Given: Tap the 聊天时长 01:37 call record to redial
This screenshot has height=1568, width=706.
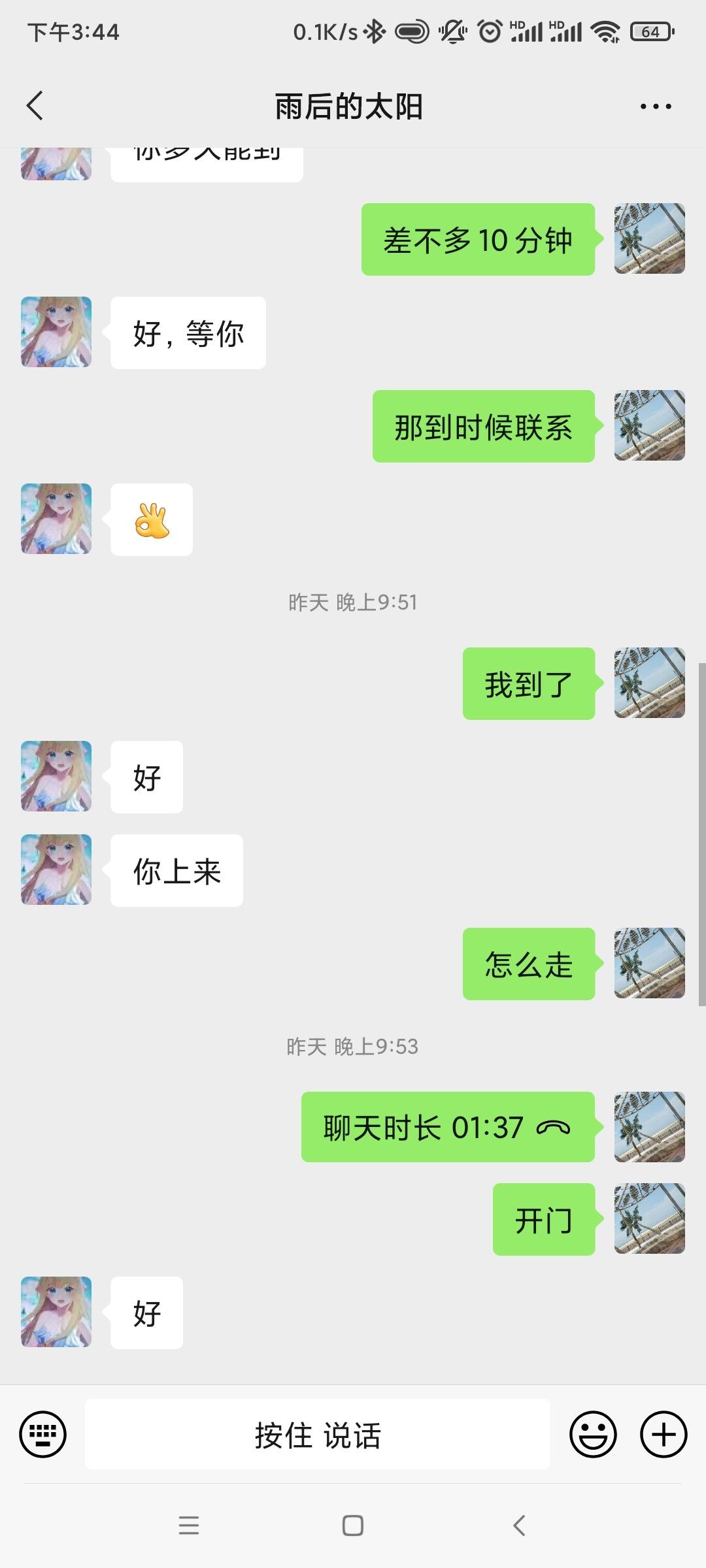Looking at the screenshot, I should click(448, 1127).
